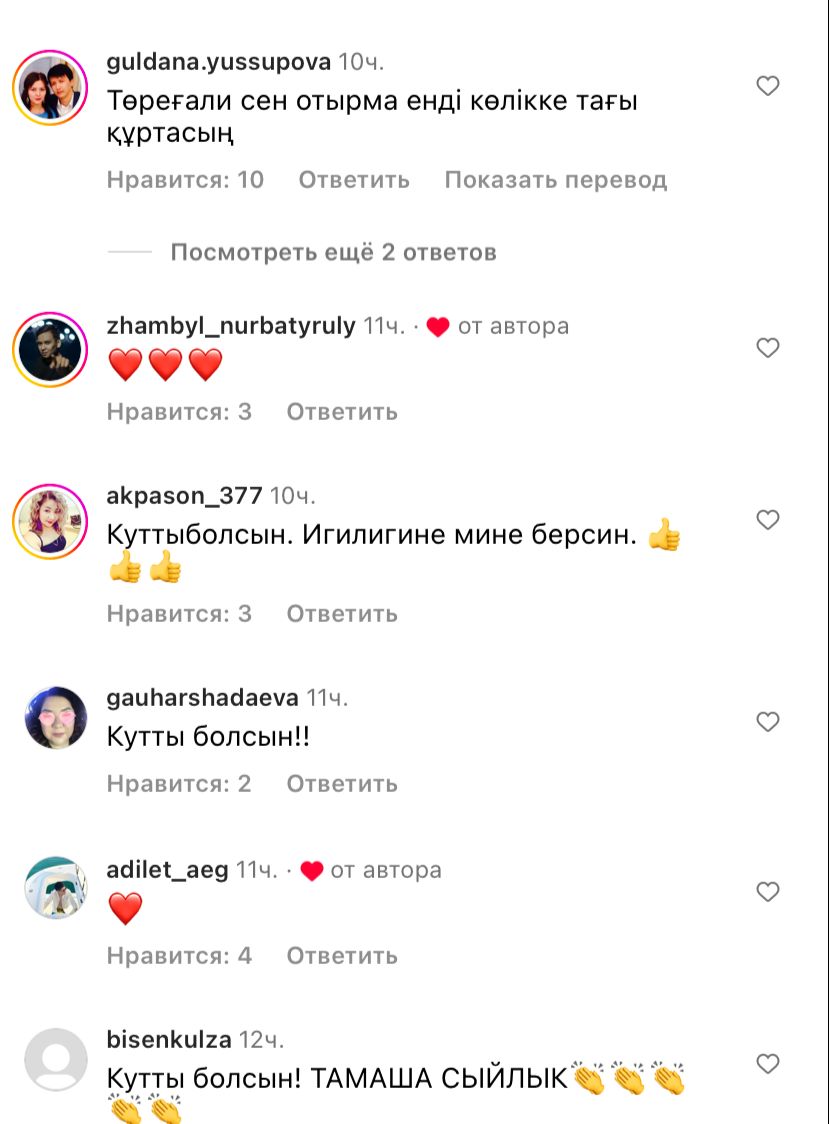Reply to adilet_aeg's comment
829x1124 pixels.
pos(342,956)
